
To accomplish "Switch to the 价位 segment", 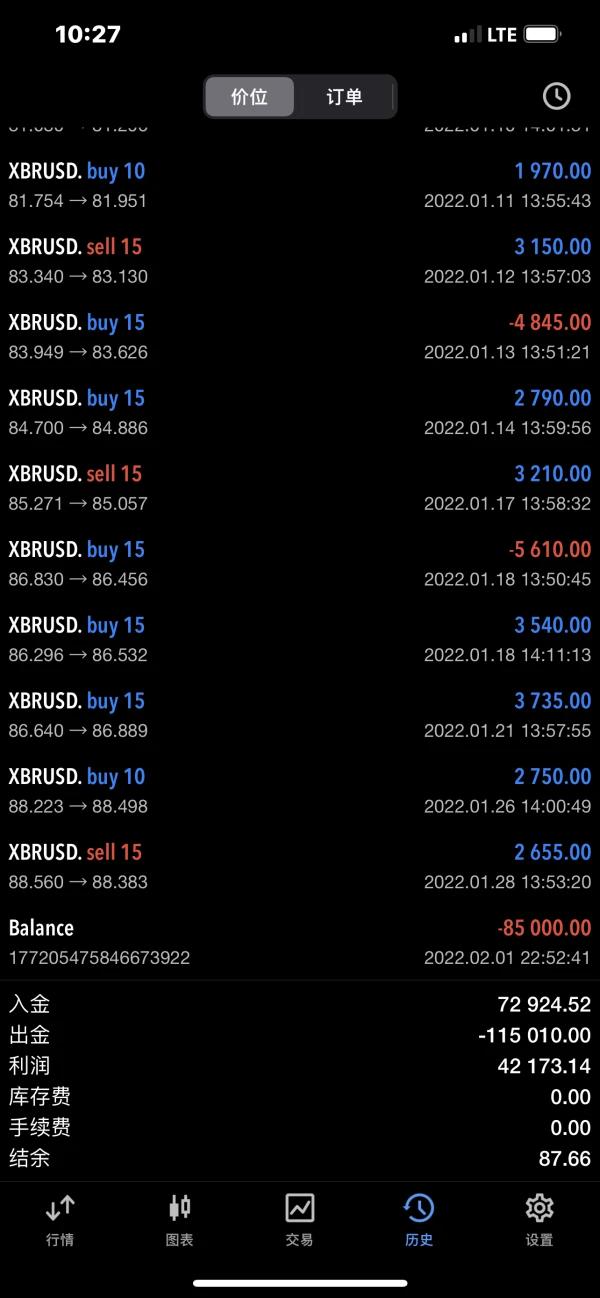I will click(250, 97).
